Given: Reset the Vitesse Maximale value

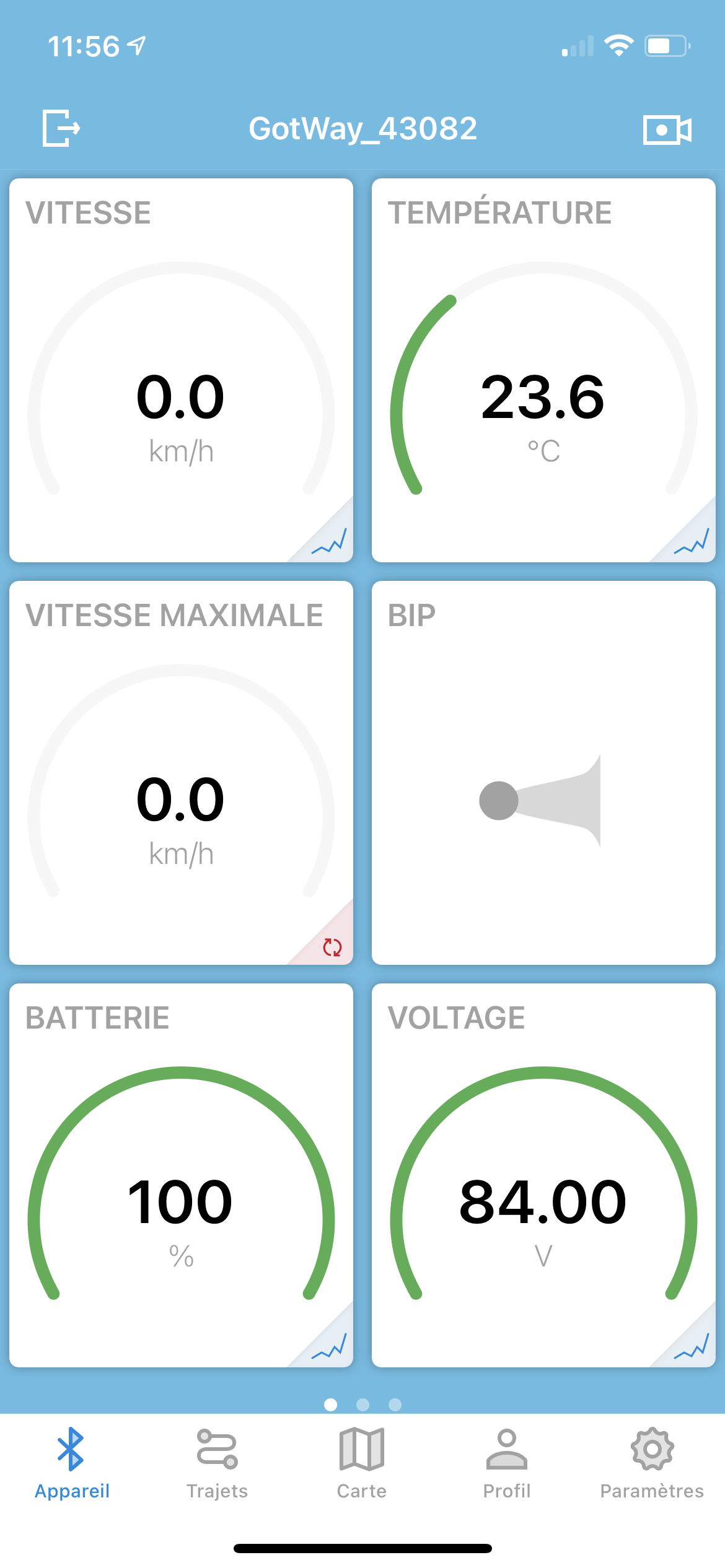Looking at the screenshot, I should coord(332,947).
